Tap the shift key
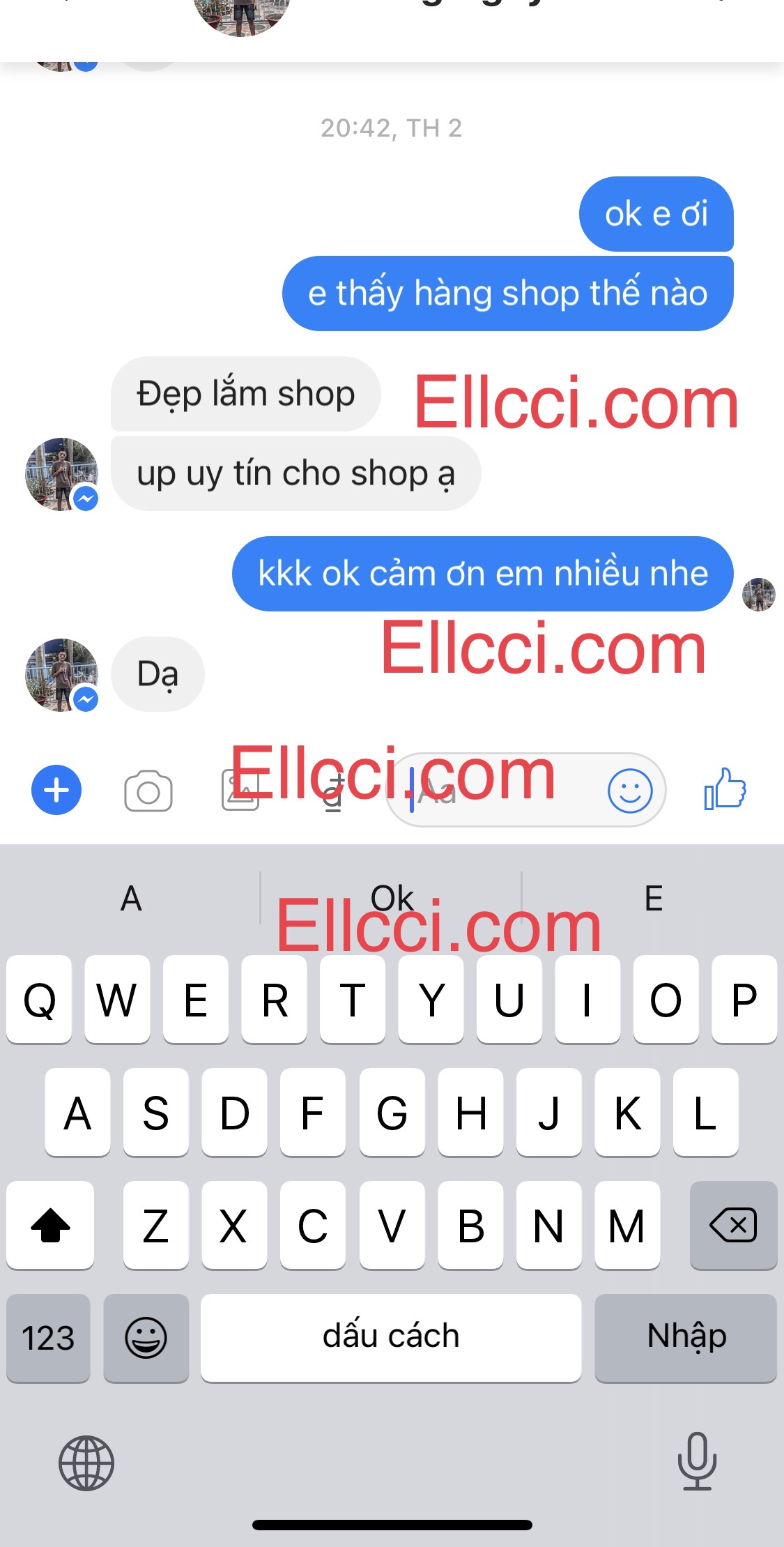The width and height of the screenshot is (784, 1547). tap(50, 1225)
